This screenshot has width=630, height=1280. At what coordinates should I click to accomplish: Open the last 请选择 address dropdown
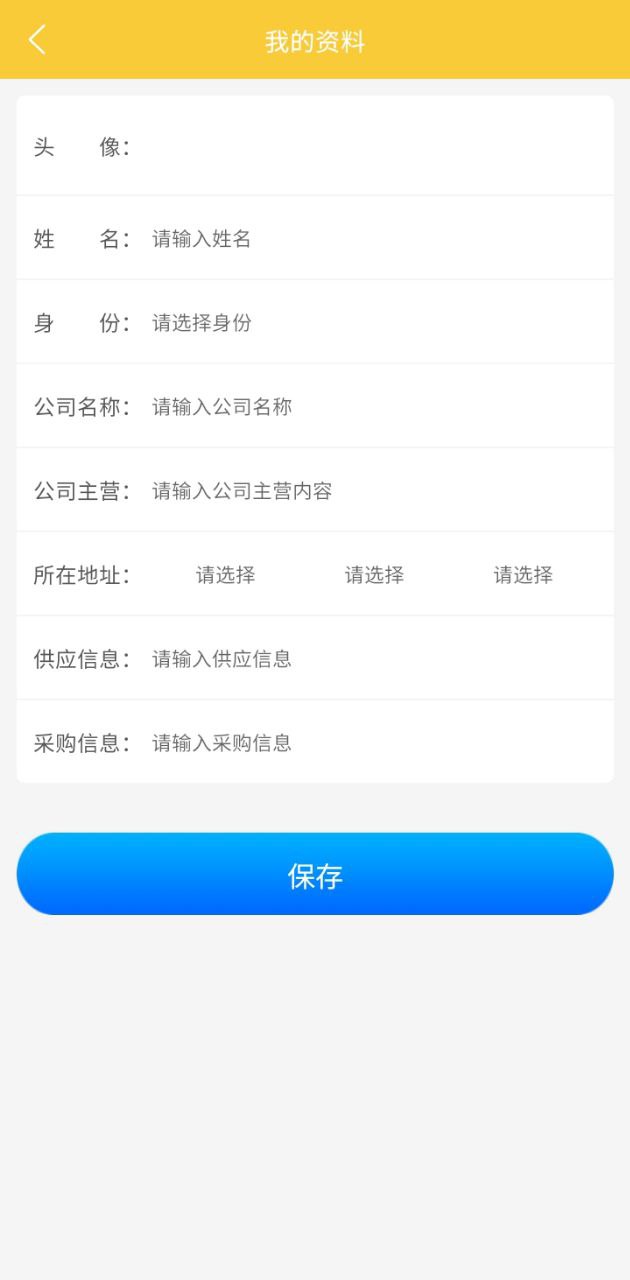coord(523,575)
